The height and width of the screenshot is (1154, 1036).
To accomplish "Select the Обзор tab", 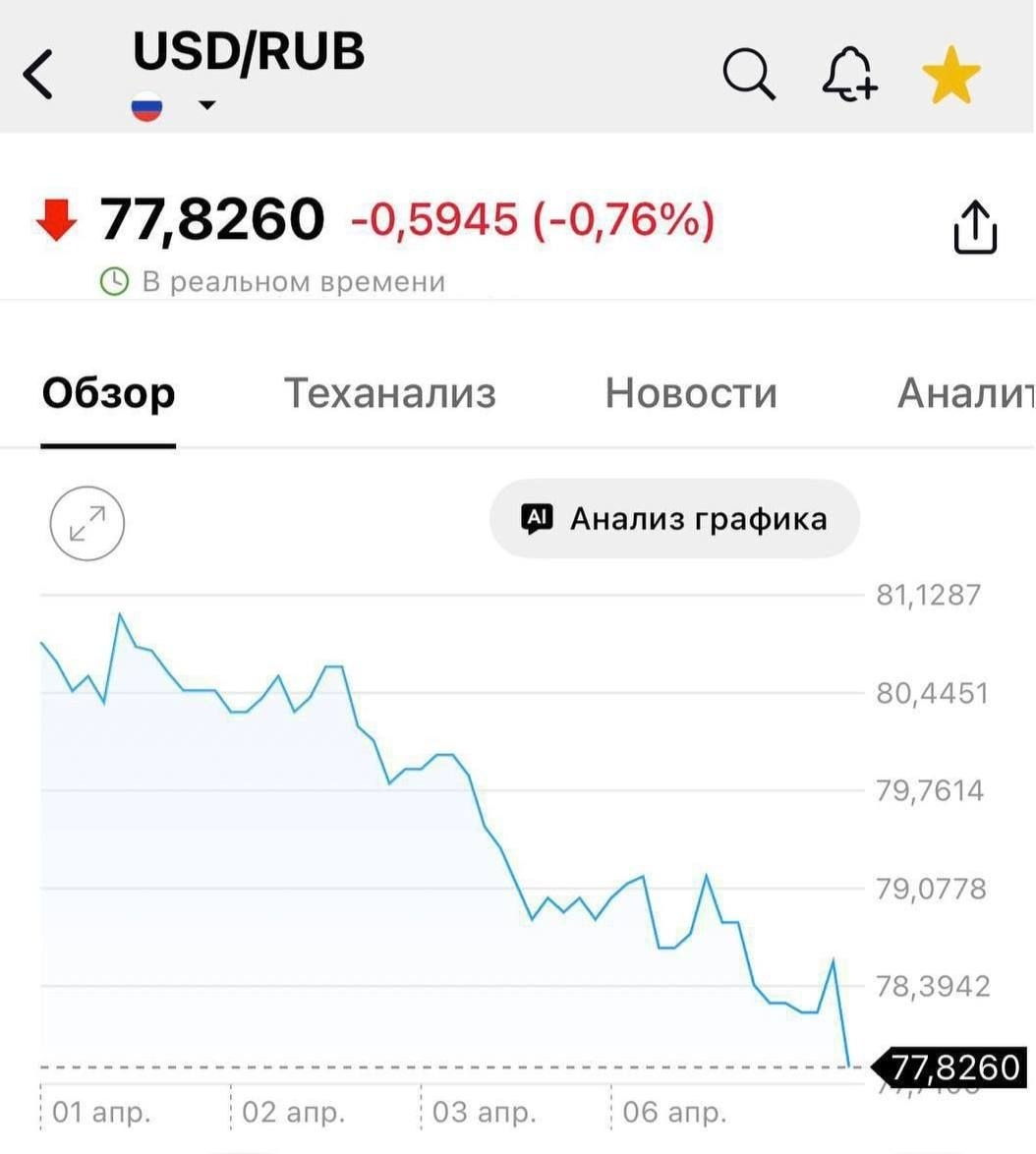I will coord(108,393).
